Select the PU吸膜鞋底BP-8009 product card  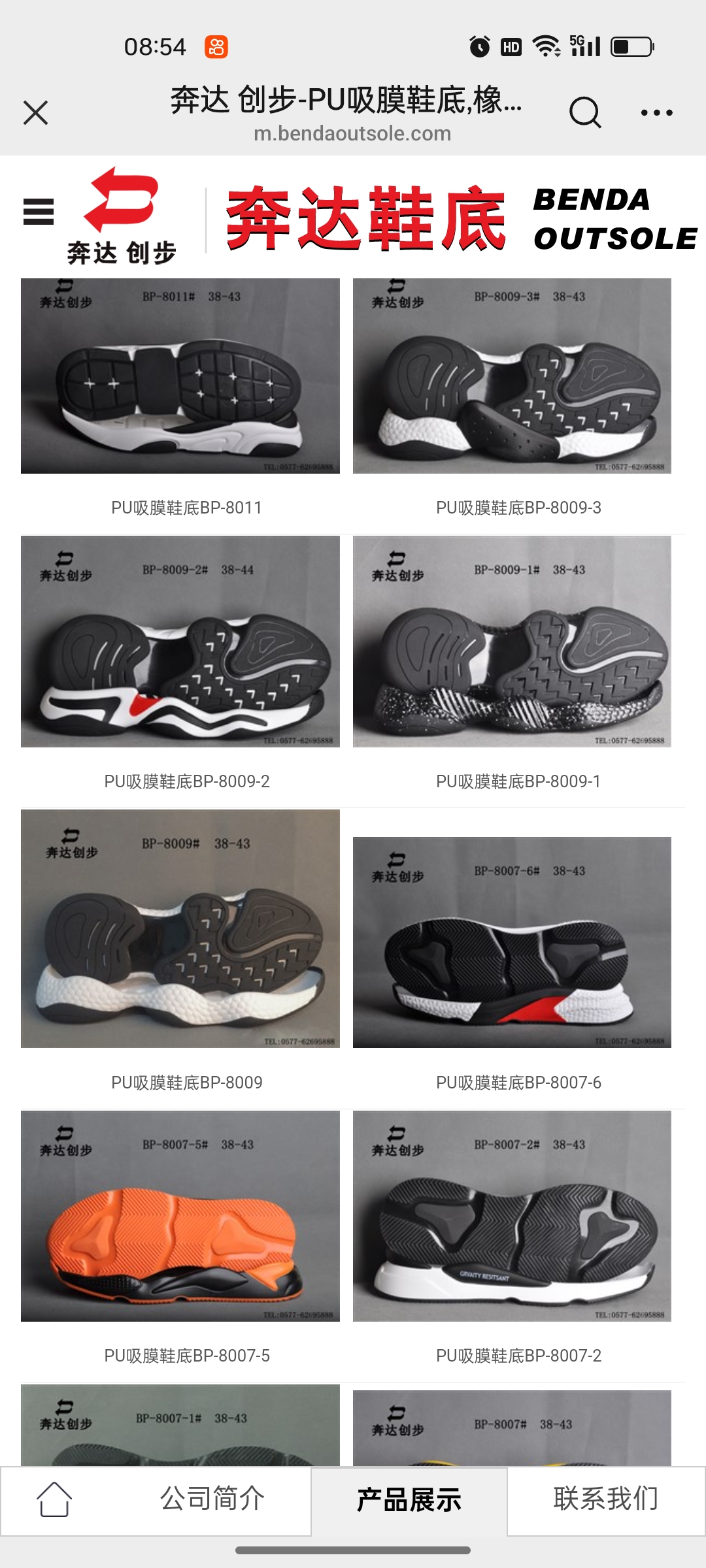180,928
